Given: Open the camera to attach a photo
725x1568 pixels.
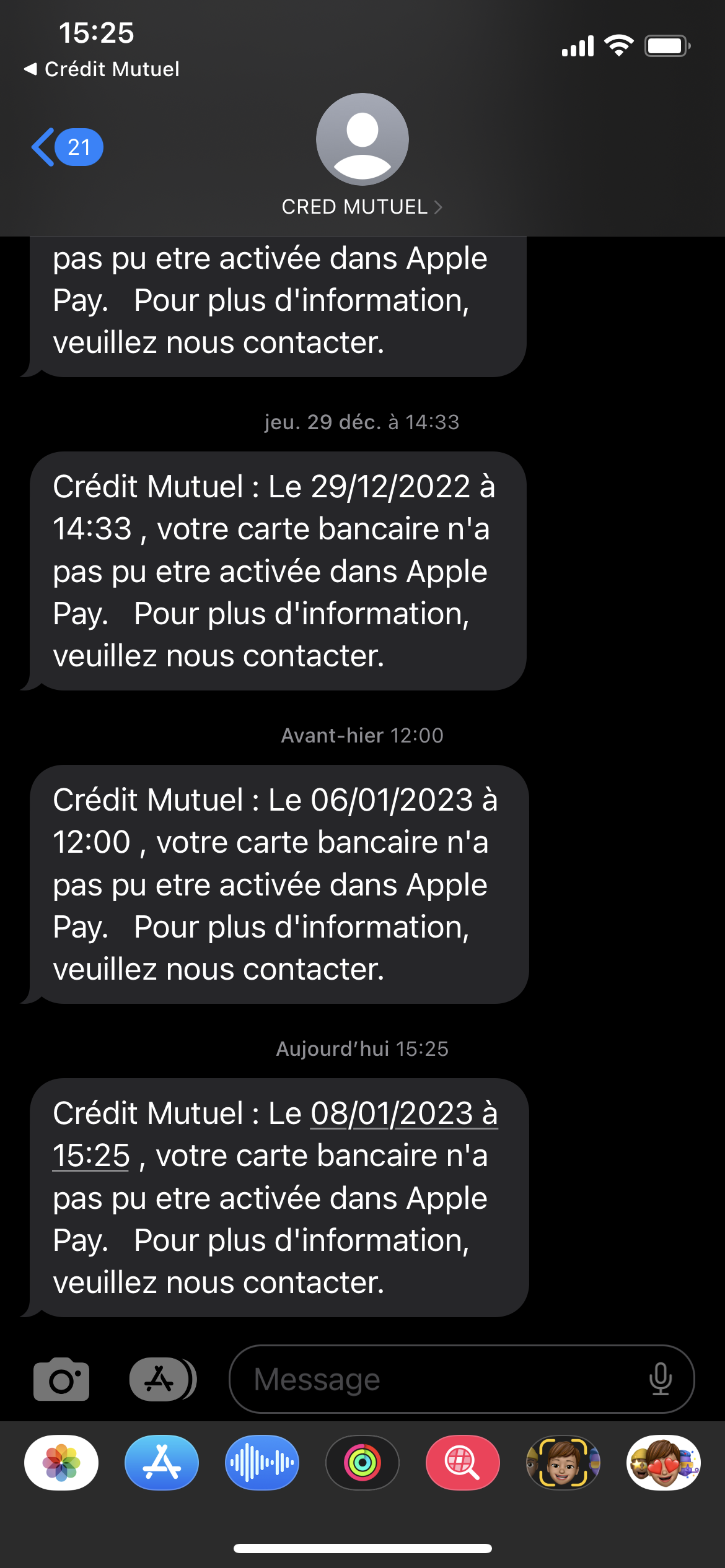Looking at the screenshot, I should (x=61, y=1380).
